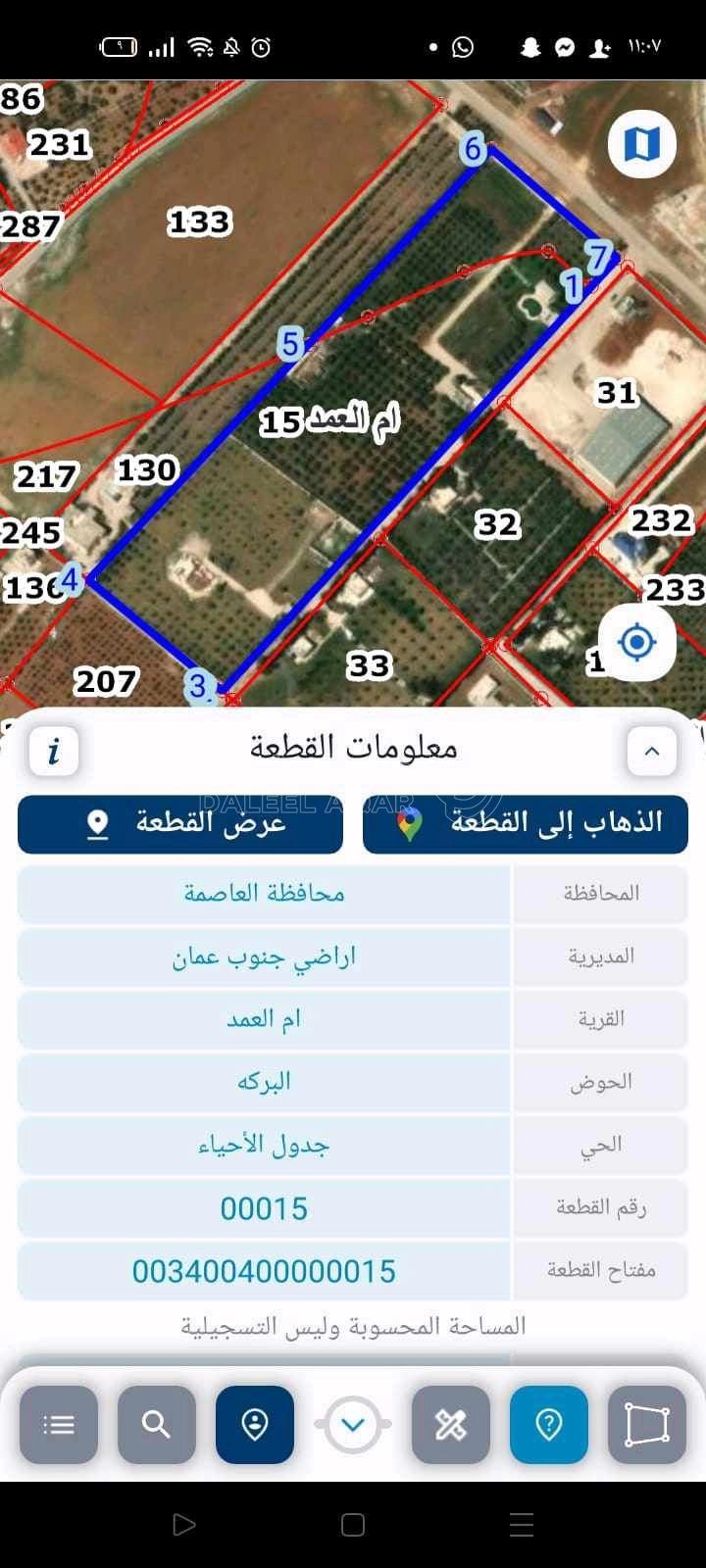Viewport: 706px width, 1568px height.
Task: Collapse the bottom toolbar with the chevron
Action: coord(353,1425)
